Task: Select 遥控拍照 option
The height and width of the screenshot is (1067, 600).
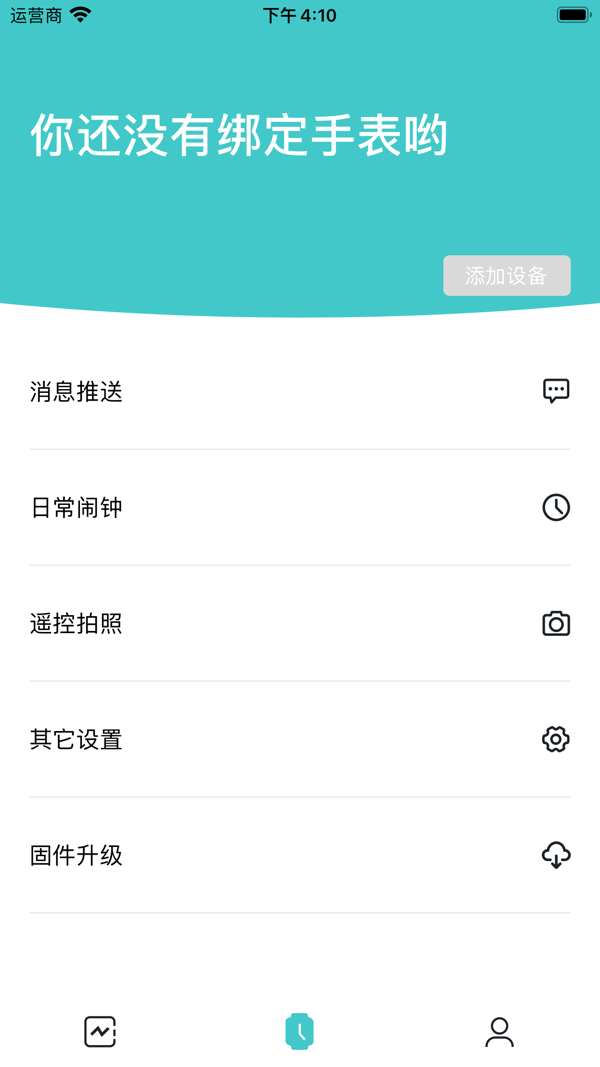Action: [x=300, y=624]
